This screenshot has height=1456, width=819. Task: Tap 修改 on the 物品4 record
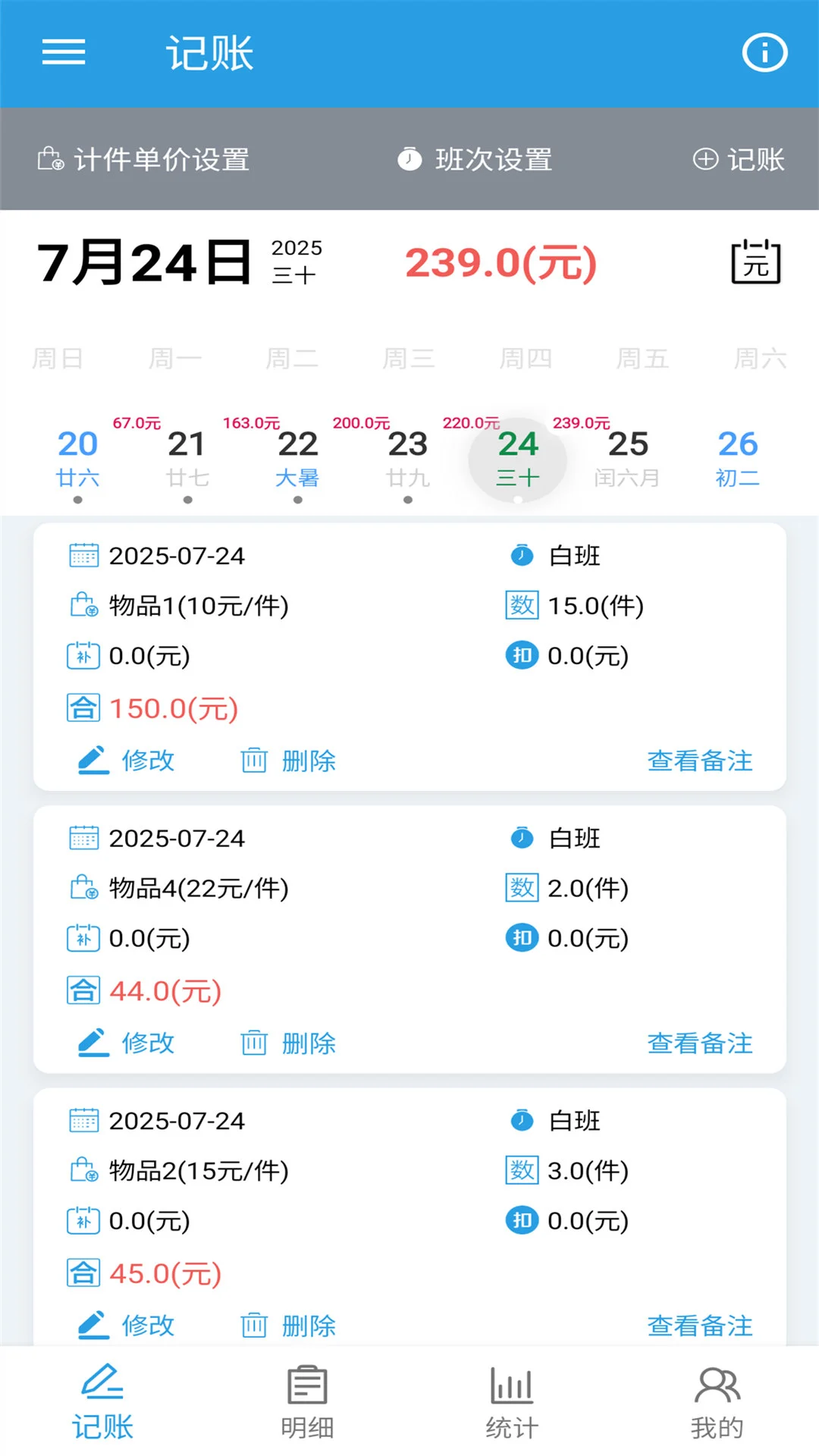click(x=148, y=1043)
